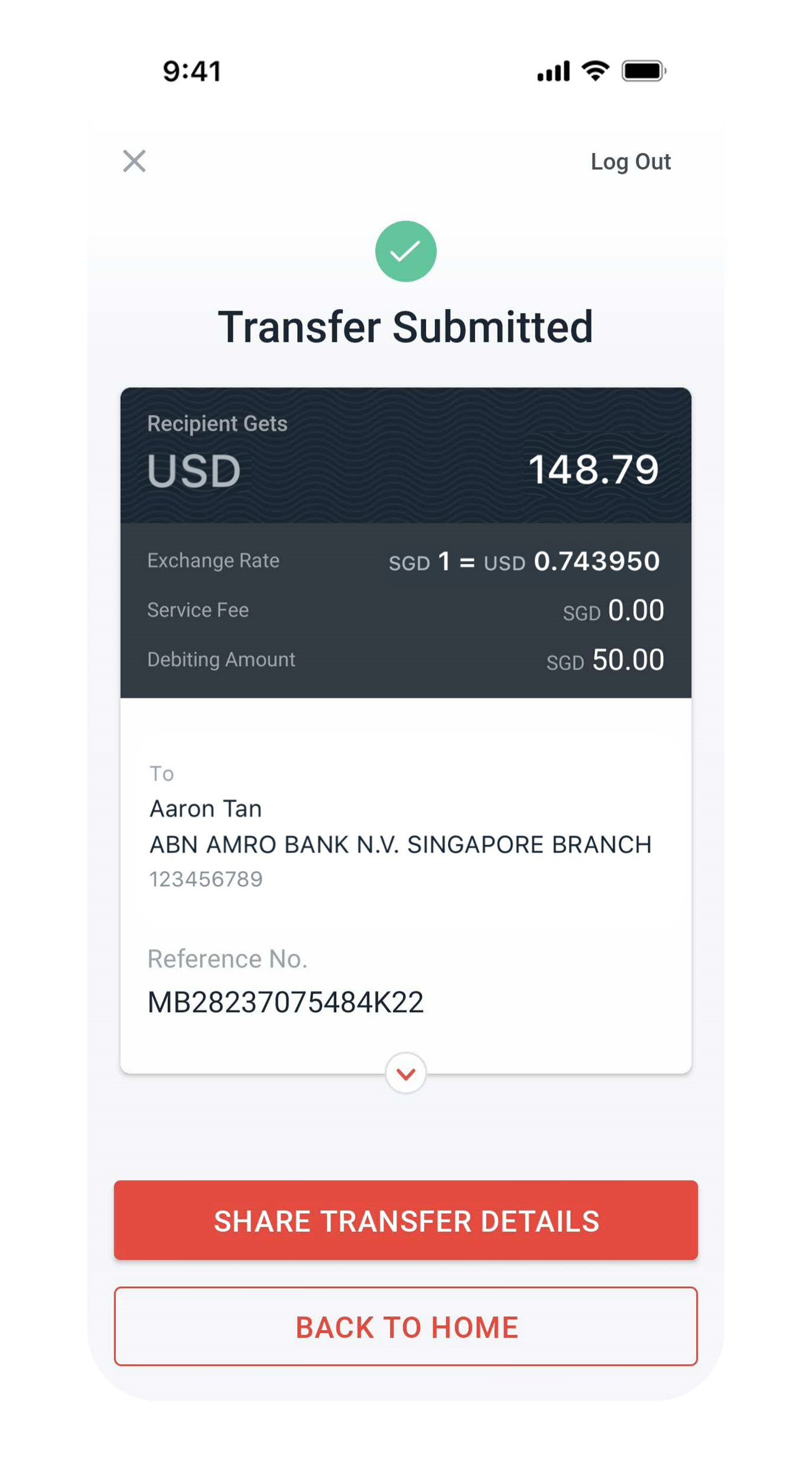Share transfer details
Viewport: 812px width, 1463px height.
[406, 1221]
